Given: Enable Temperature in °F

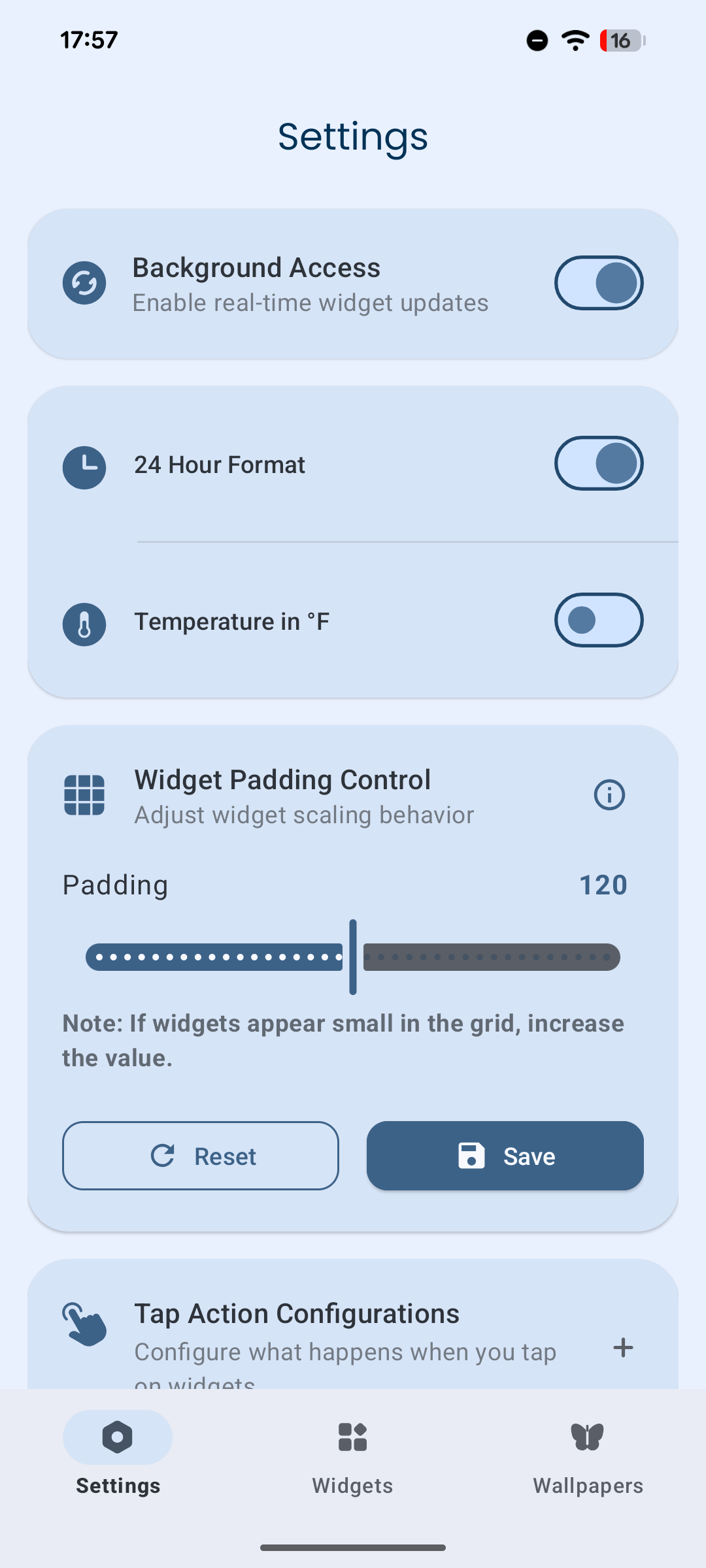Looking at the screenshot, I should pyautogui.click(x=599, y=620).
